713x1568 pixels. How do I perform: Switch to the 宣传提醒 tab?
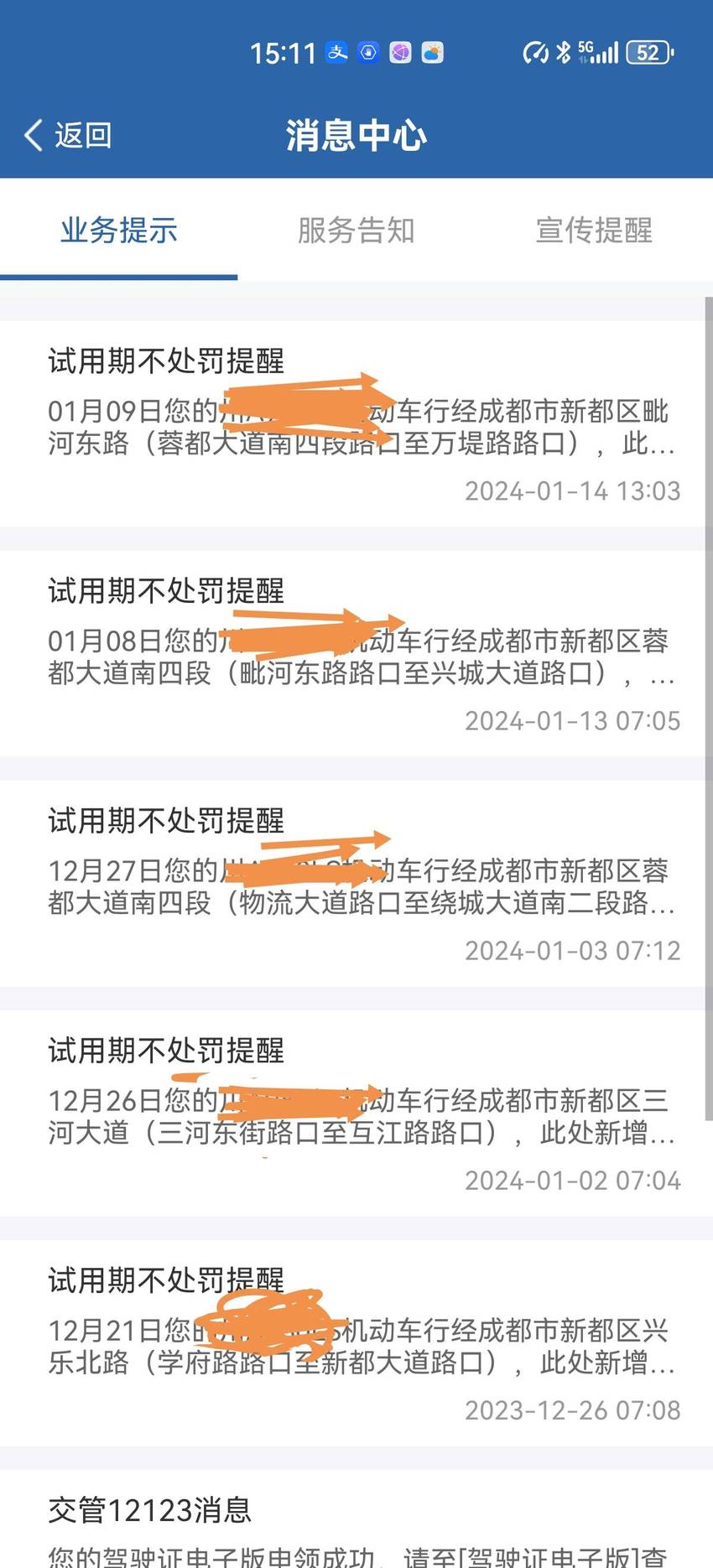coord(594,231)
